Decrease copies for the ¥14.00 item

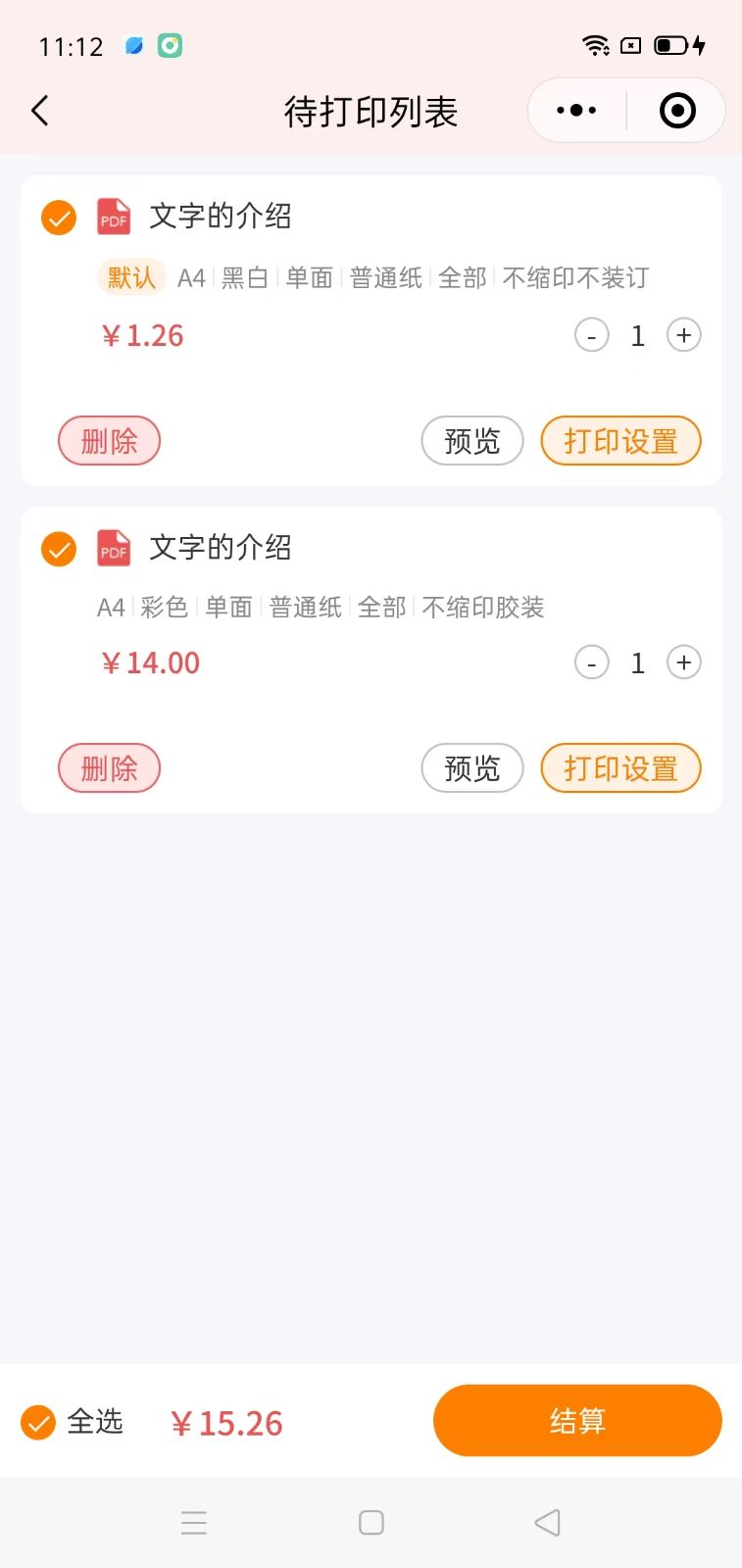tap(591, 662)
